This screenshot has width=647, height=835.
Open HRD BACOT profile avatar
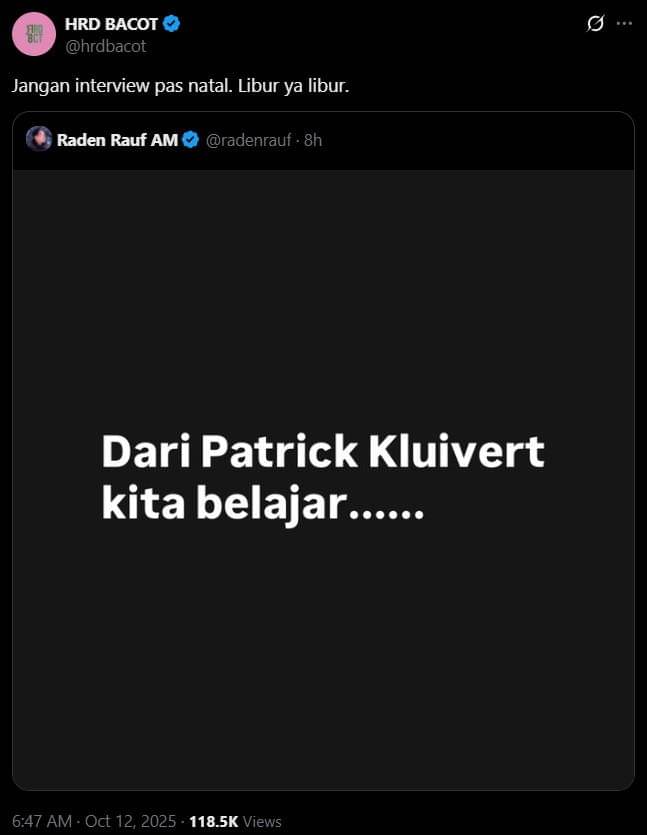pos(33,34)
